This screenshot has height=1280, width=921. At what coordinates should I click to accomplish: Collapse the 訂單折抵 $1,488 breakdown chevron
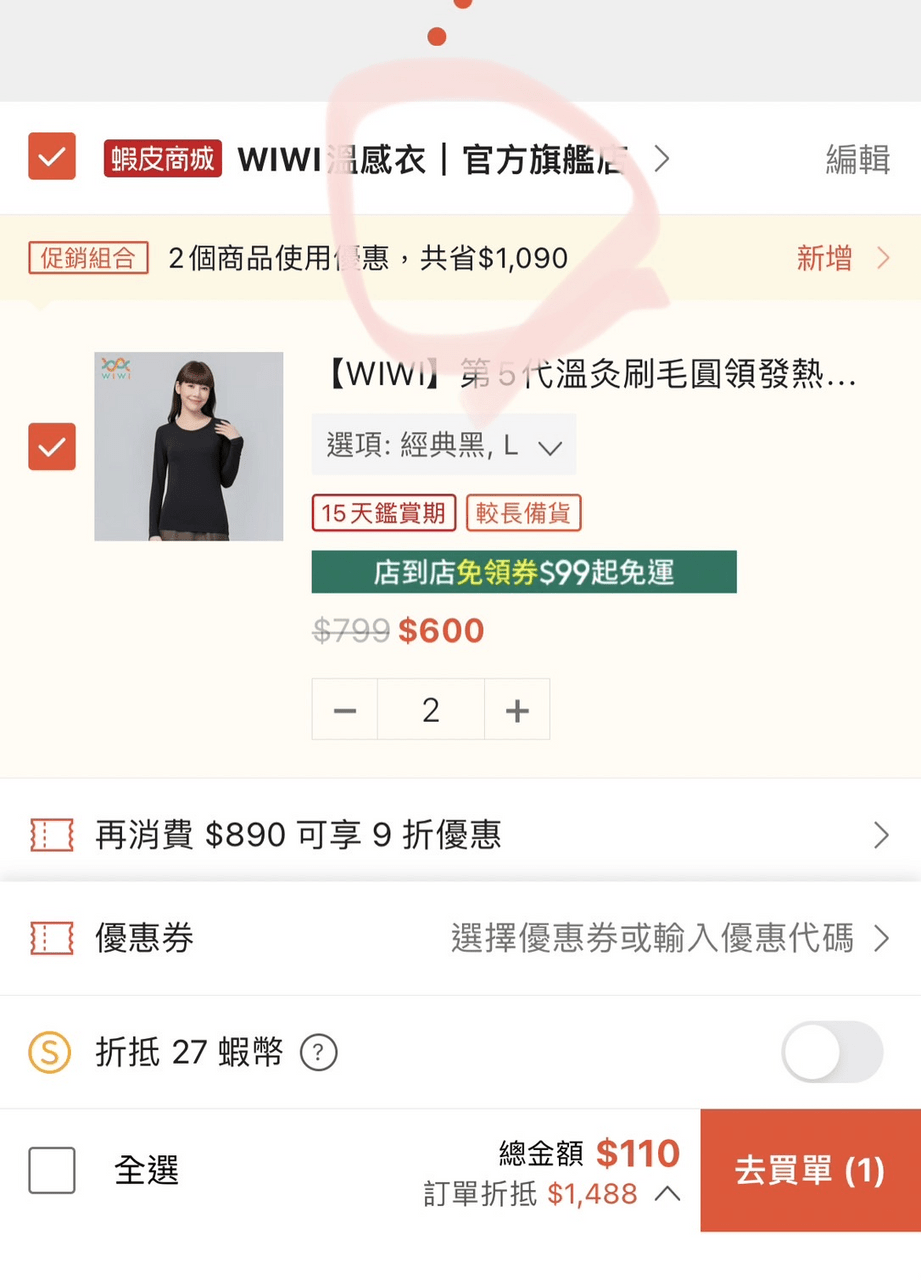[668, 1192]
